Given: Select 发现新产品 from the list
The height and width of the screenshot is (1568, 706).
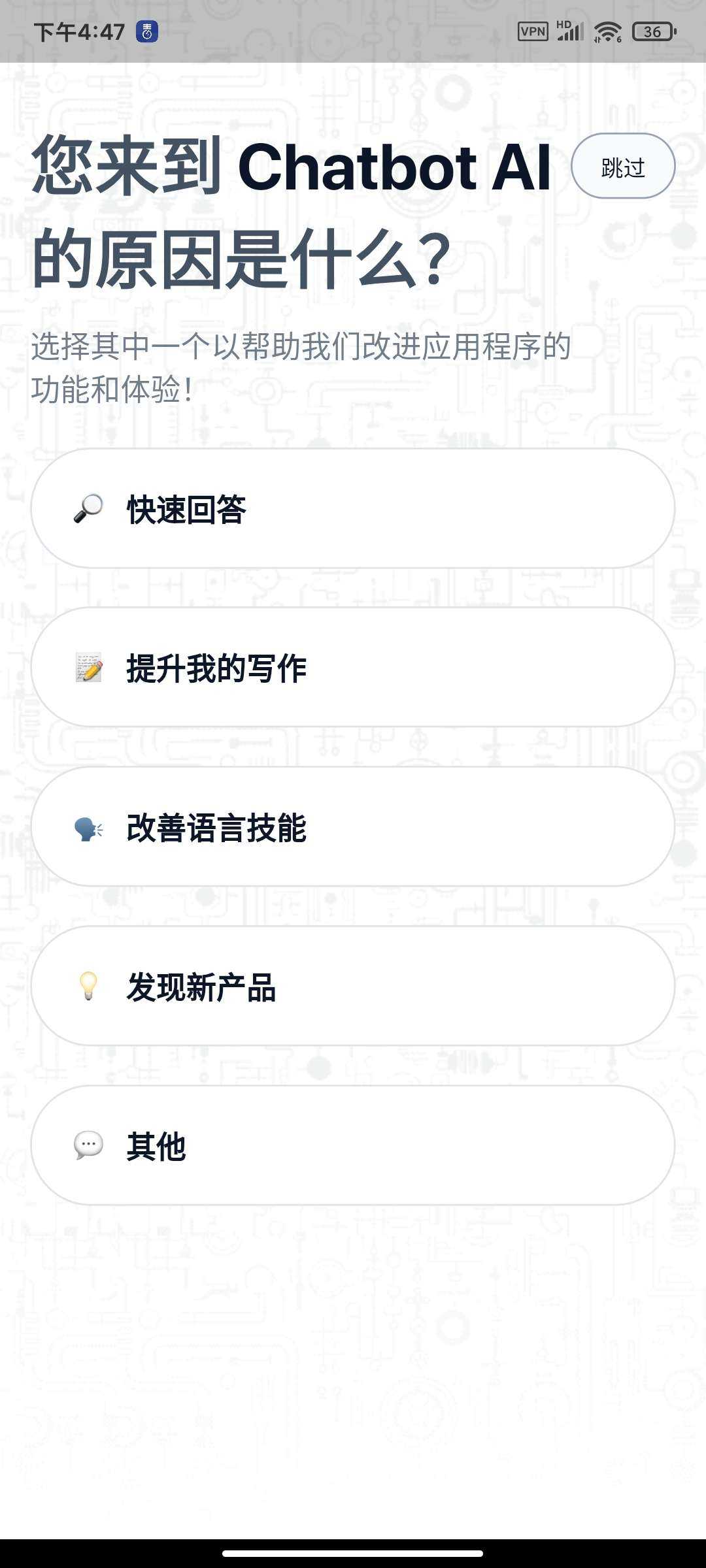Looking at the screenshot, I should click(353, 986).
